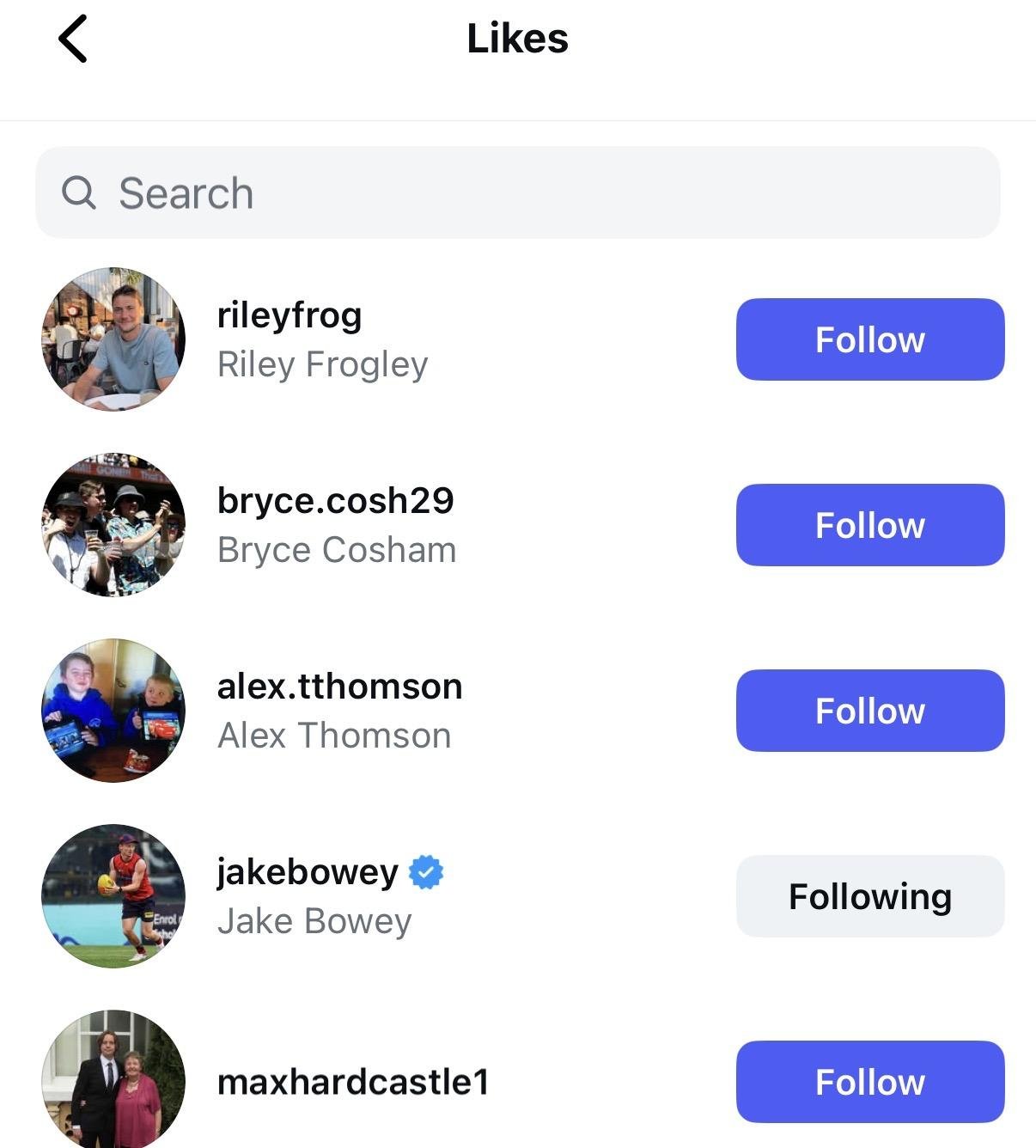
Task: Tap the Search field
Action: pyautogui.click(x=517, y=192)
